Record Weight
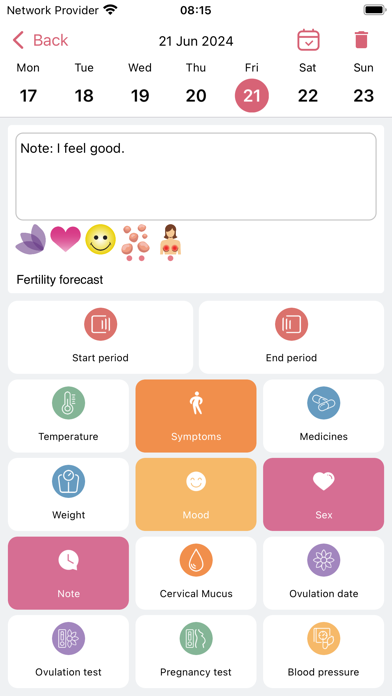 pyautogui.click(x=68, y=494)
